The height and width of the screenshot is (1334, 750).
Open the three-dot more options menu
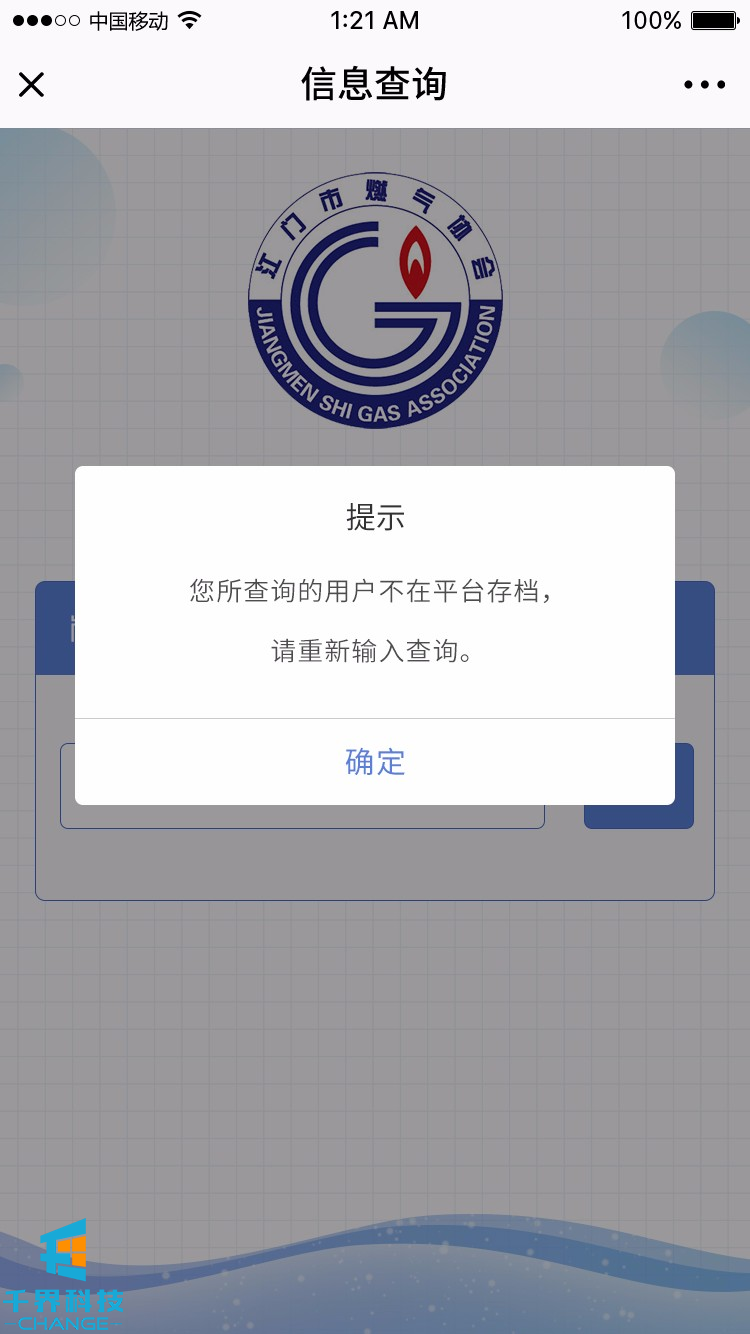(704, 85)
